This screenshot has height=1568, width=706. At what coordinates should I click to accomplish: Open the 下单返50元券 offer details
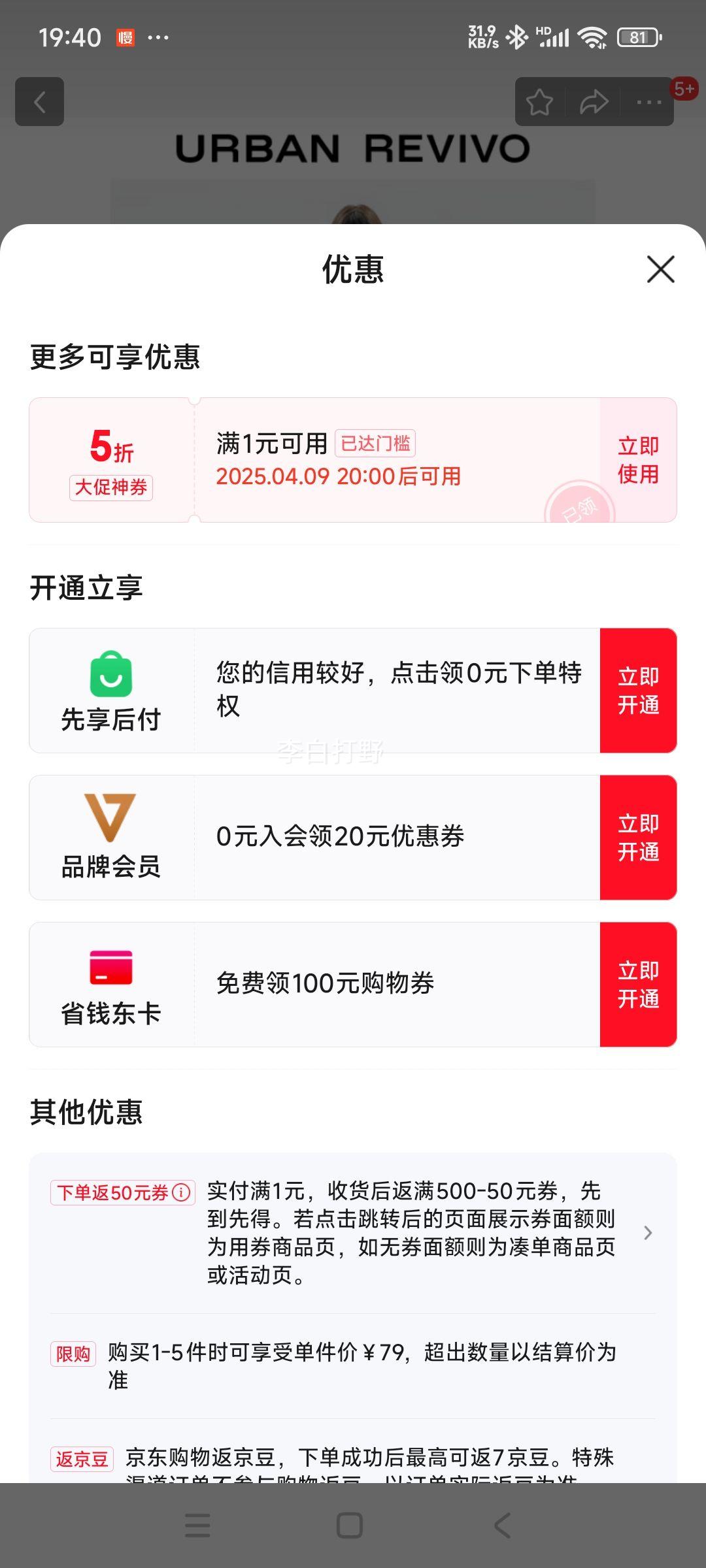click(647, 1233)
